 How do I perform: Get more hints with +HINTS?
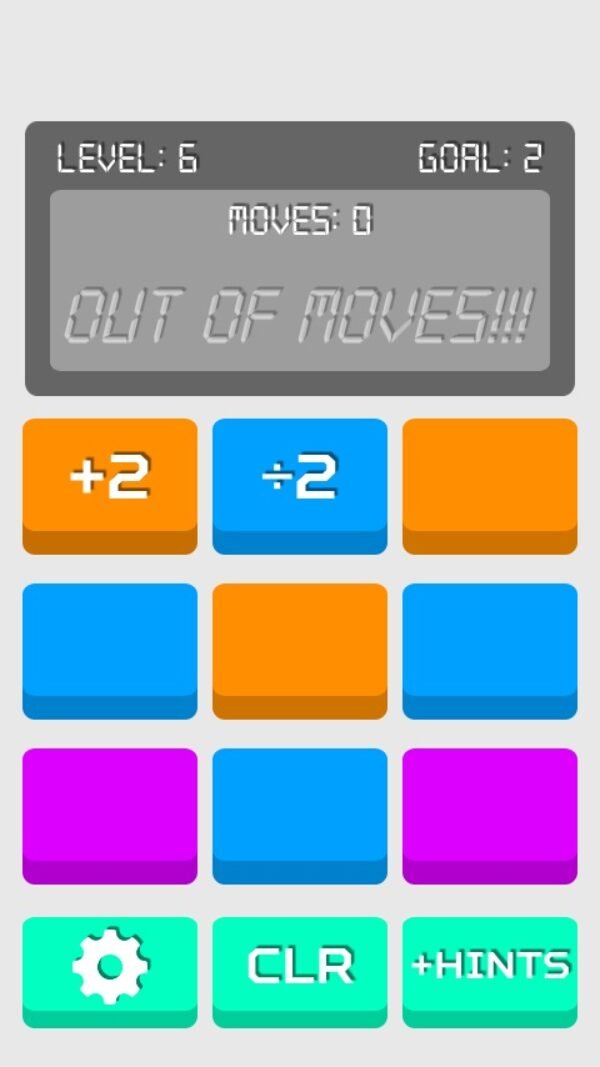(490, 965)
